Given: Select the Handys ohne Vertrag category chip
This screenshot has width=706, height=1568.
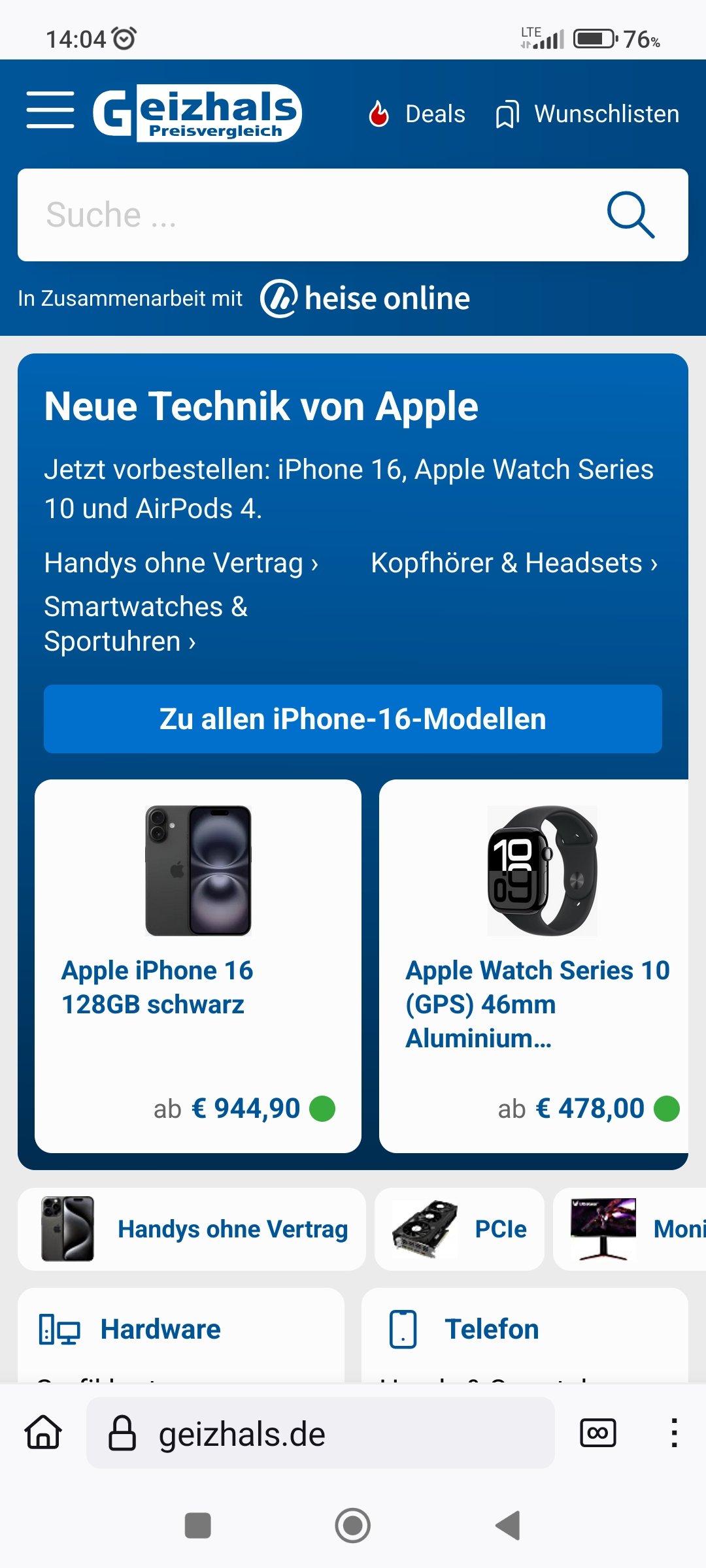Looking at the screenshot, I should 192,1229.
